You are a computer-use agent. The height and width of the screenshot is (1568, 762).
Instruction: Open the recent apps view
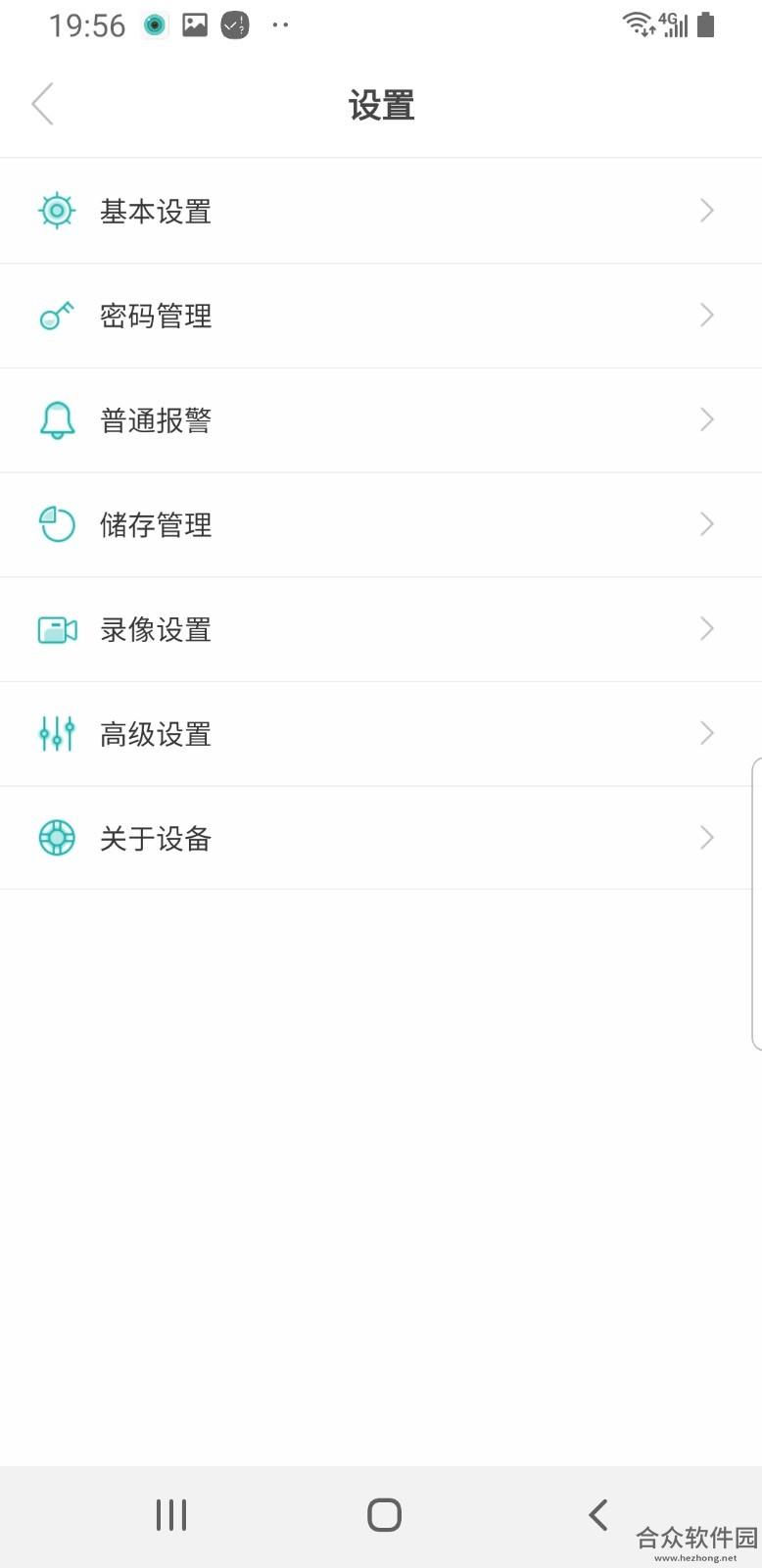[171, 1514]
